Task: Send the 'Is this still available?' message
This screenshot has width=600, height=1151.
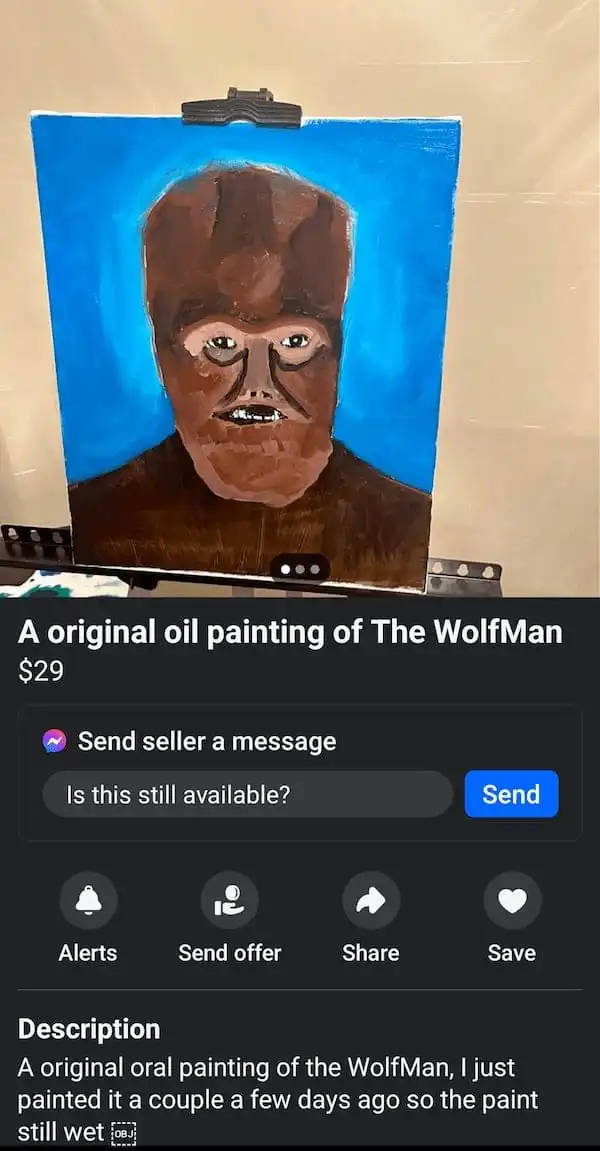Action: (x=511, y=794)
